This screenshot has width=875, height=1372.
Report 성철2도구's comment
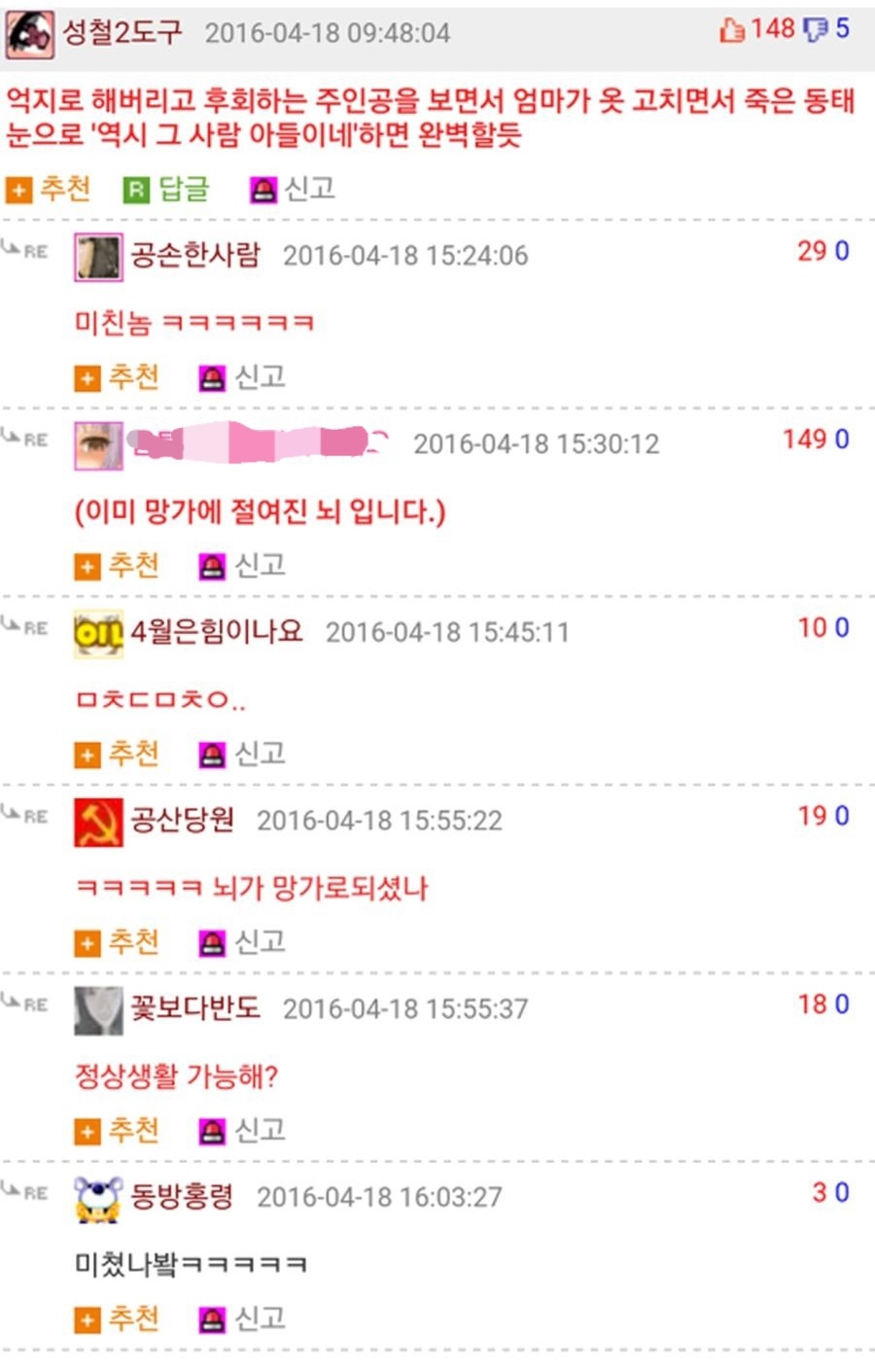coord(292,188)
